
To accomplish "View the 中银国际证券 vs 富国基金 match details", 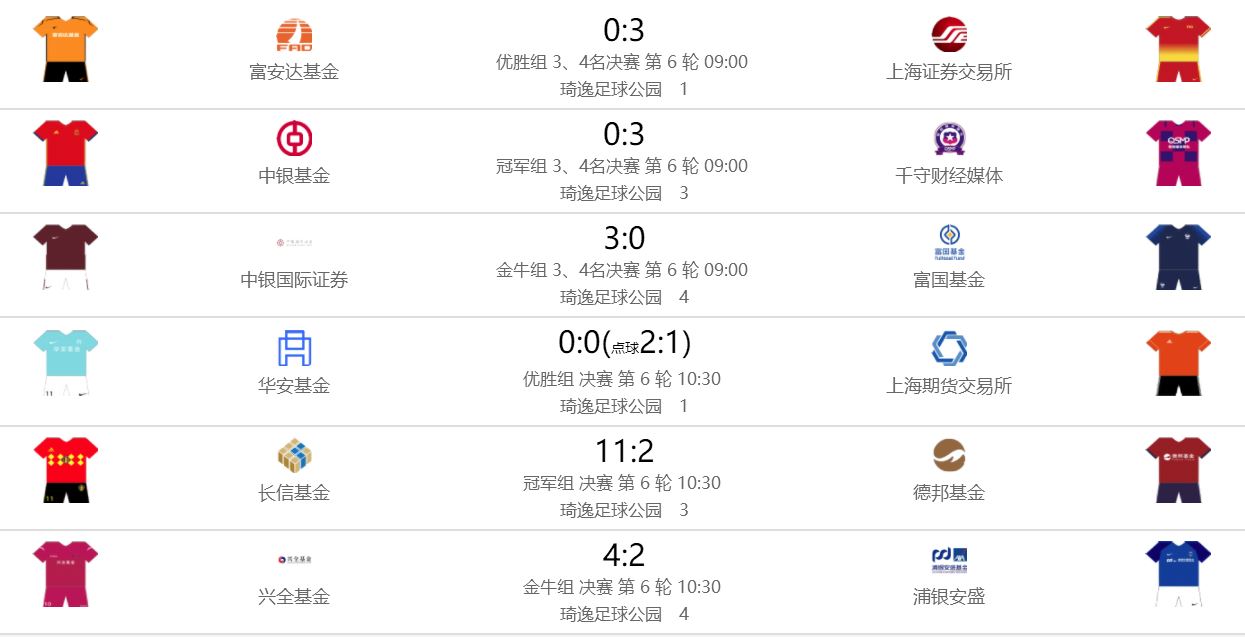I will point(622,239).
